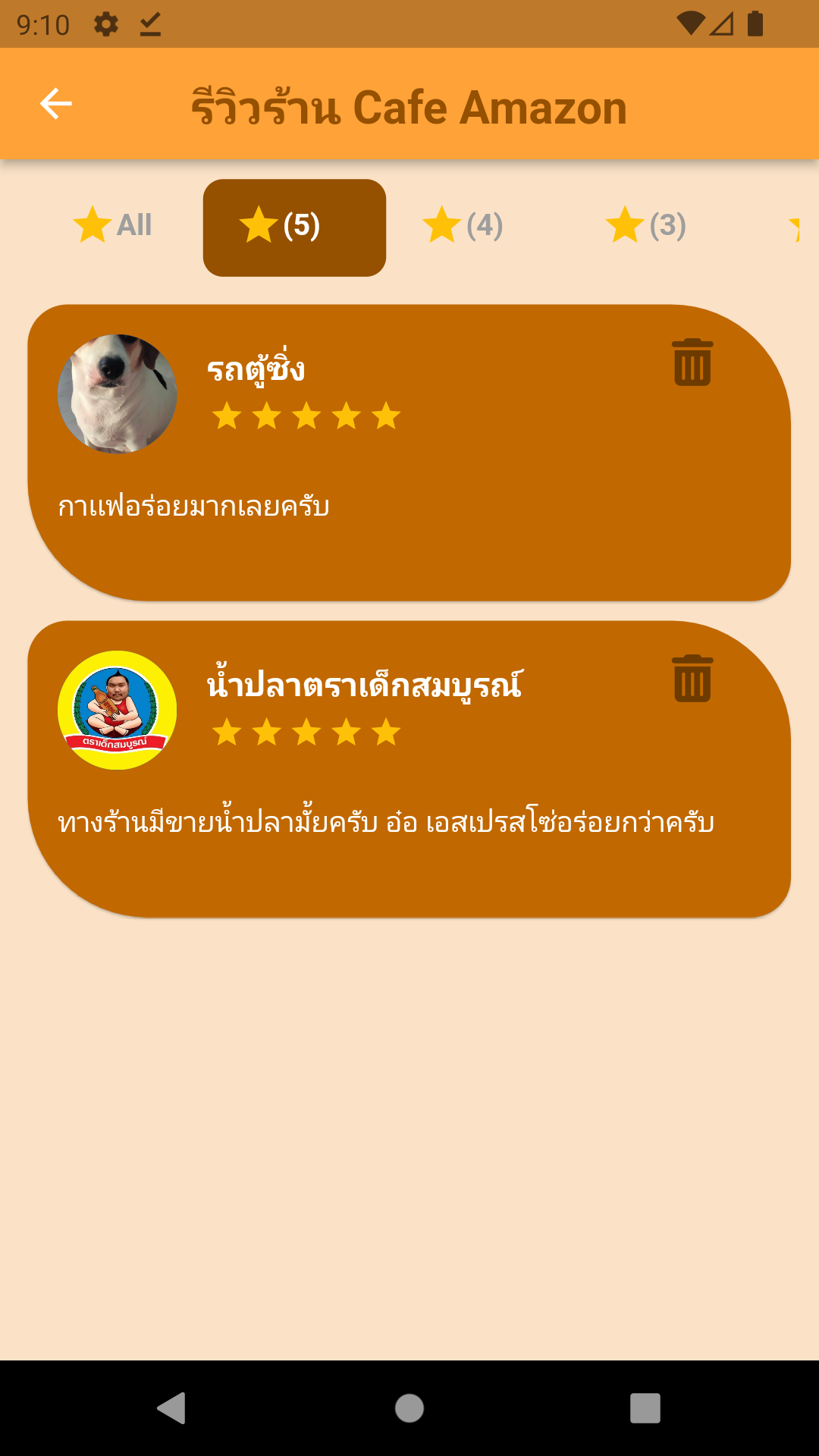
Task: Click the star icon next to All
Action: (x=91, y=224)
